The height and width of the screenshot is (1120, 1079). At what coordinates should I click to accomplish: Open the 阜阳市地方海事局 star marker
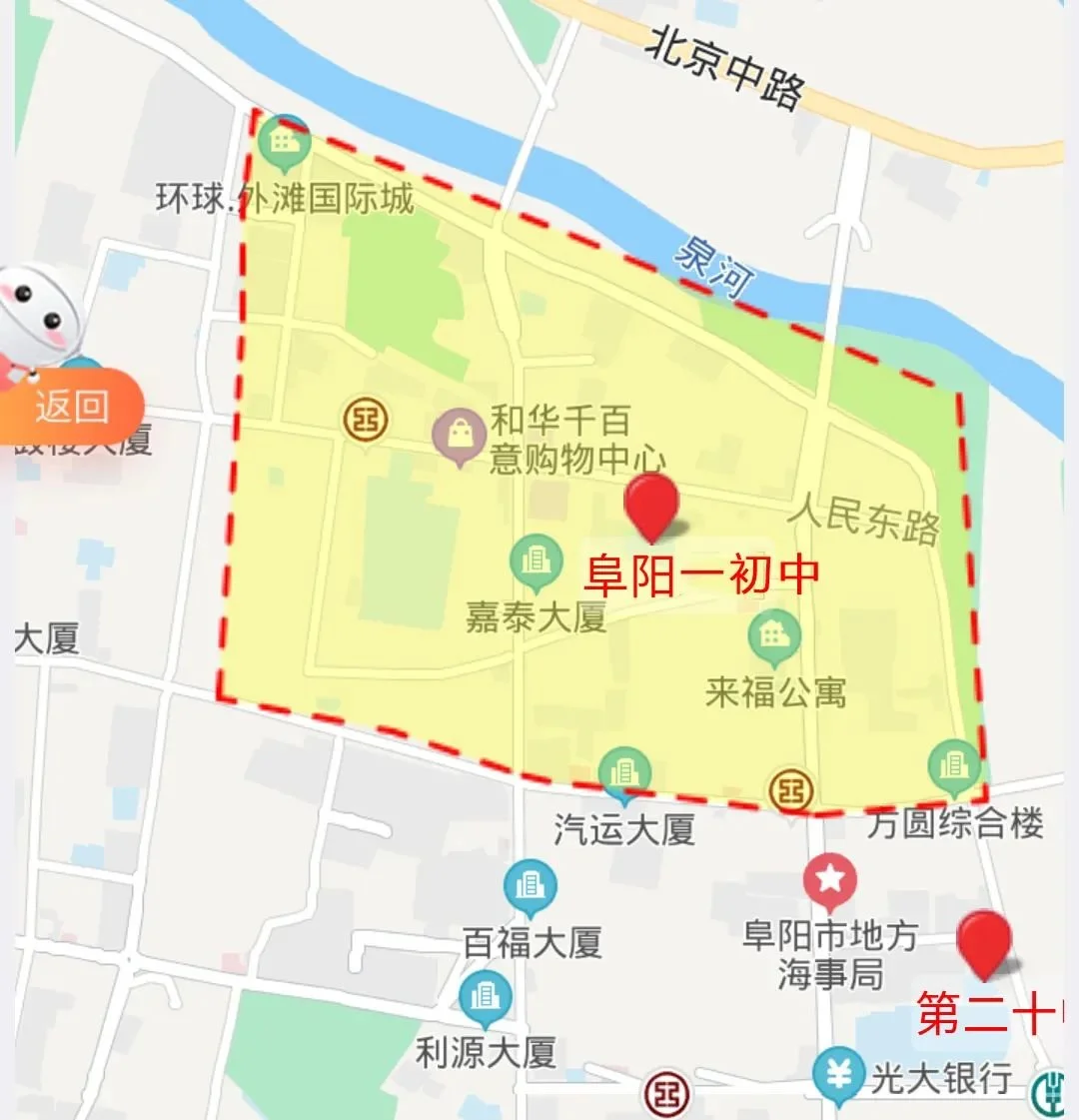click(830, 881)
